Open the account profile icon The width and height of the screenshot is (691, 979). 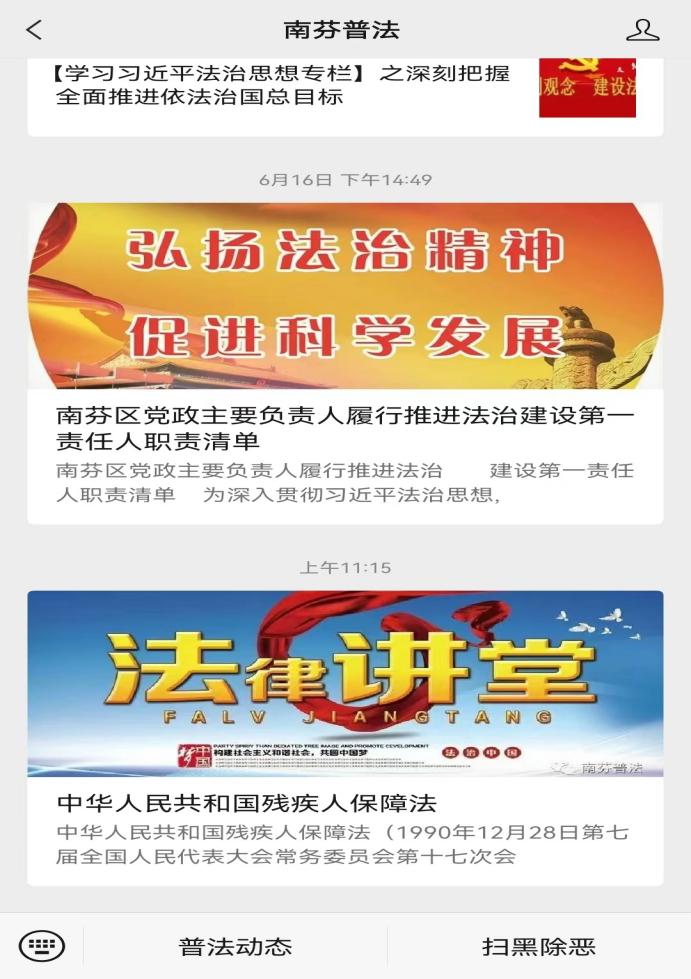[642, 30]
